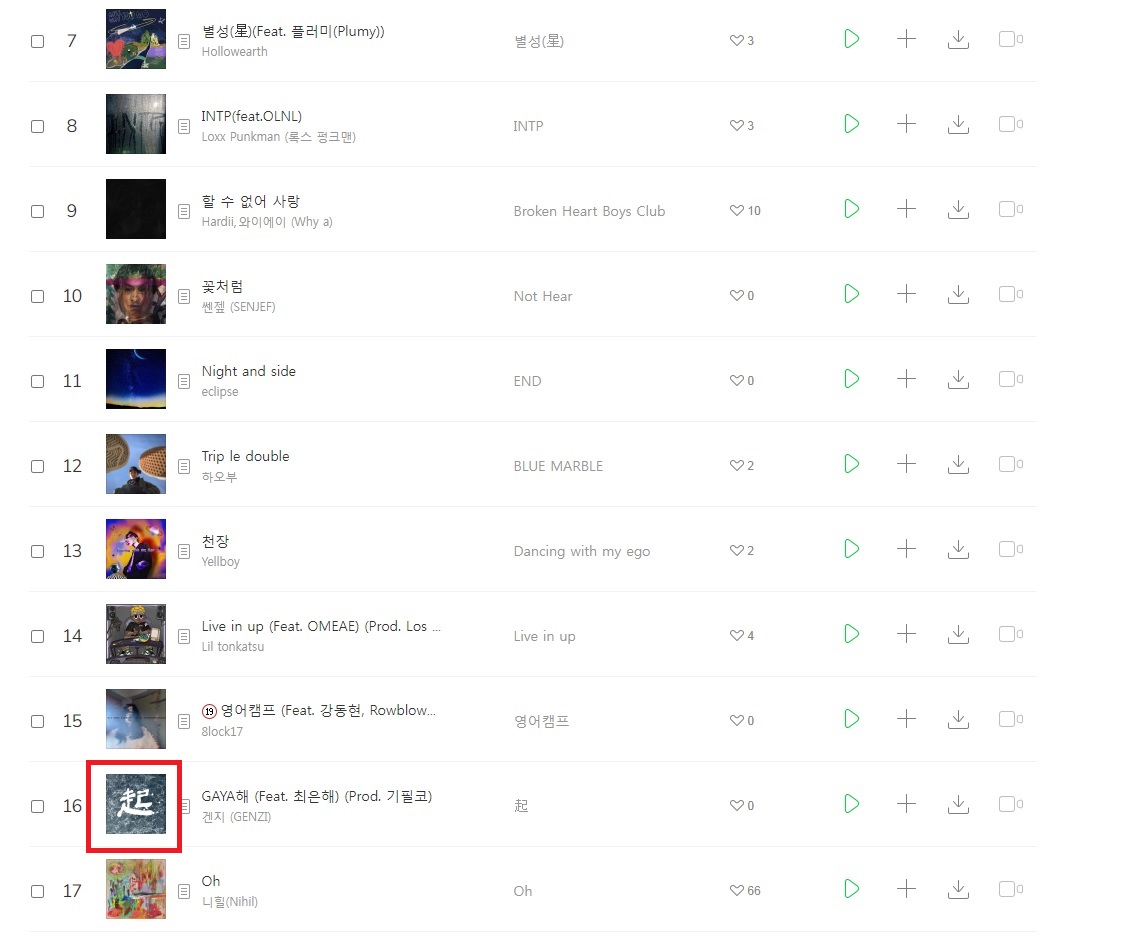Play 영어캠프 by 8lock17
The image size is (1128, 938).
pos(851,719)
